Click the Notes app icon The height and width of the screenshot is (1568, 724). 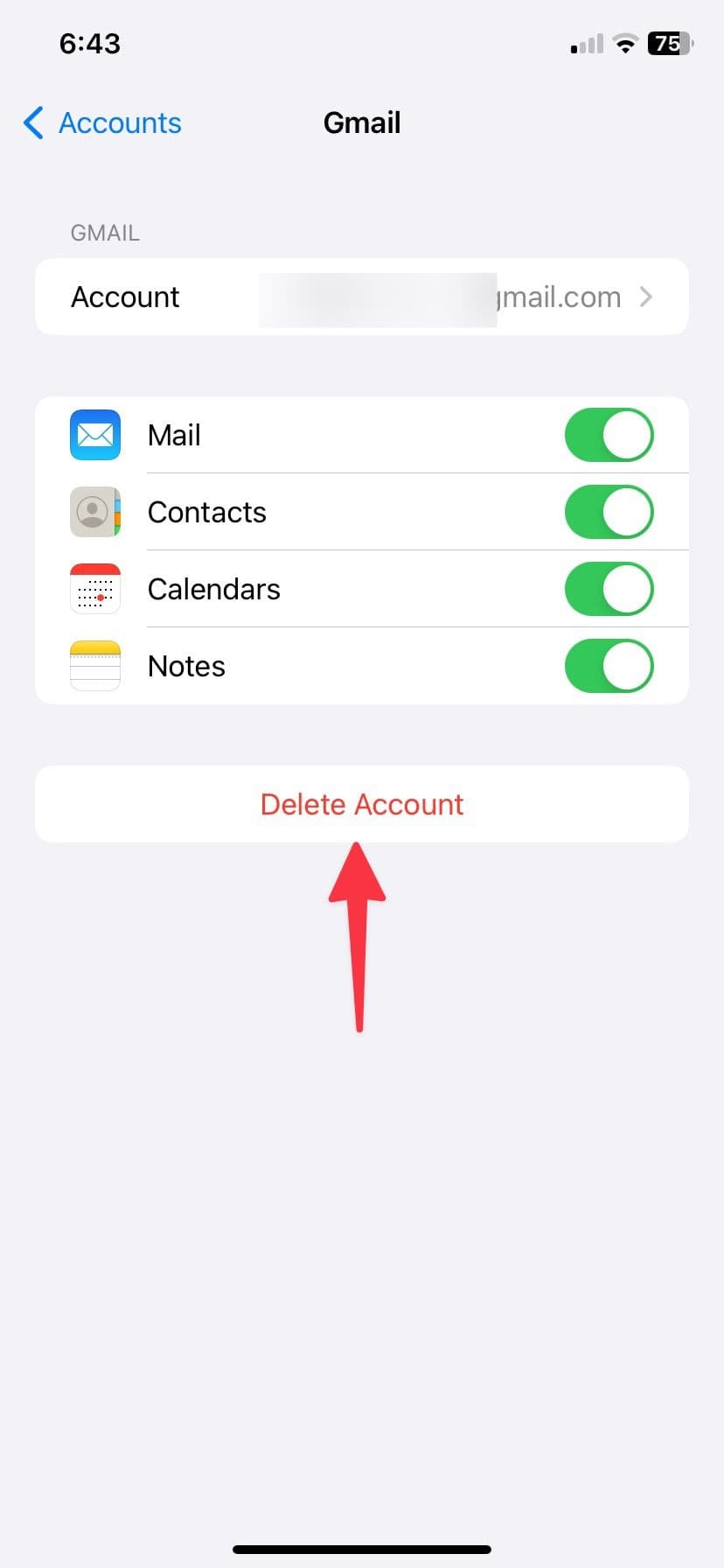pyautogui.click(x=94, y=666)
